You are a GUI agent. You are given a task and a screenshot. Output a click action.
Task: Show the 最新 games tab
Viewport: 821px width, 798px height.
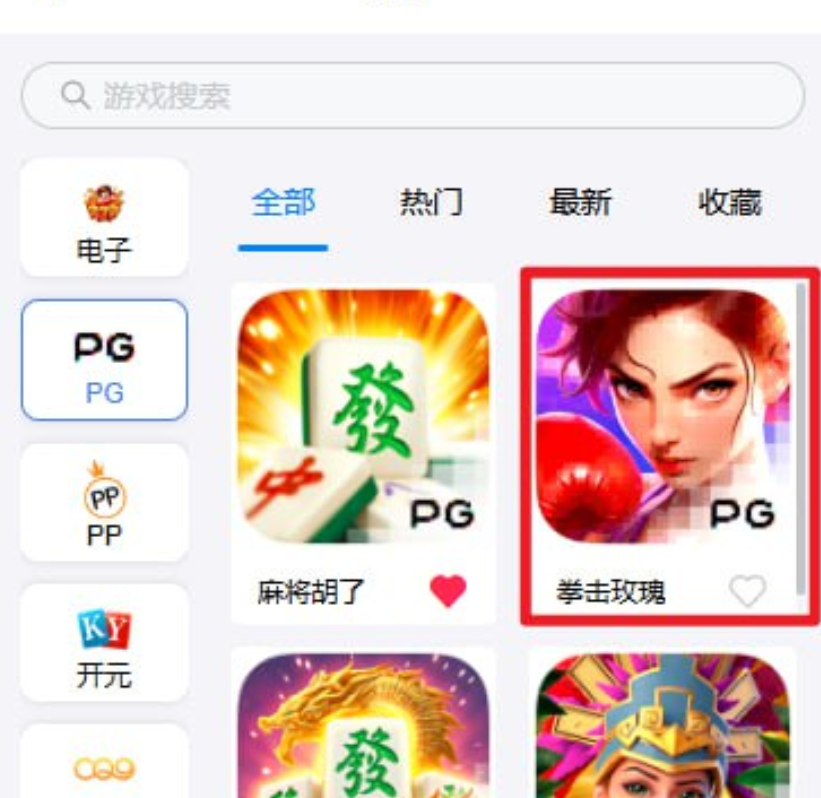pyautogui.click(x=580, y=203)
